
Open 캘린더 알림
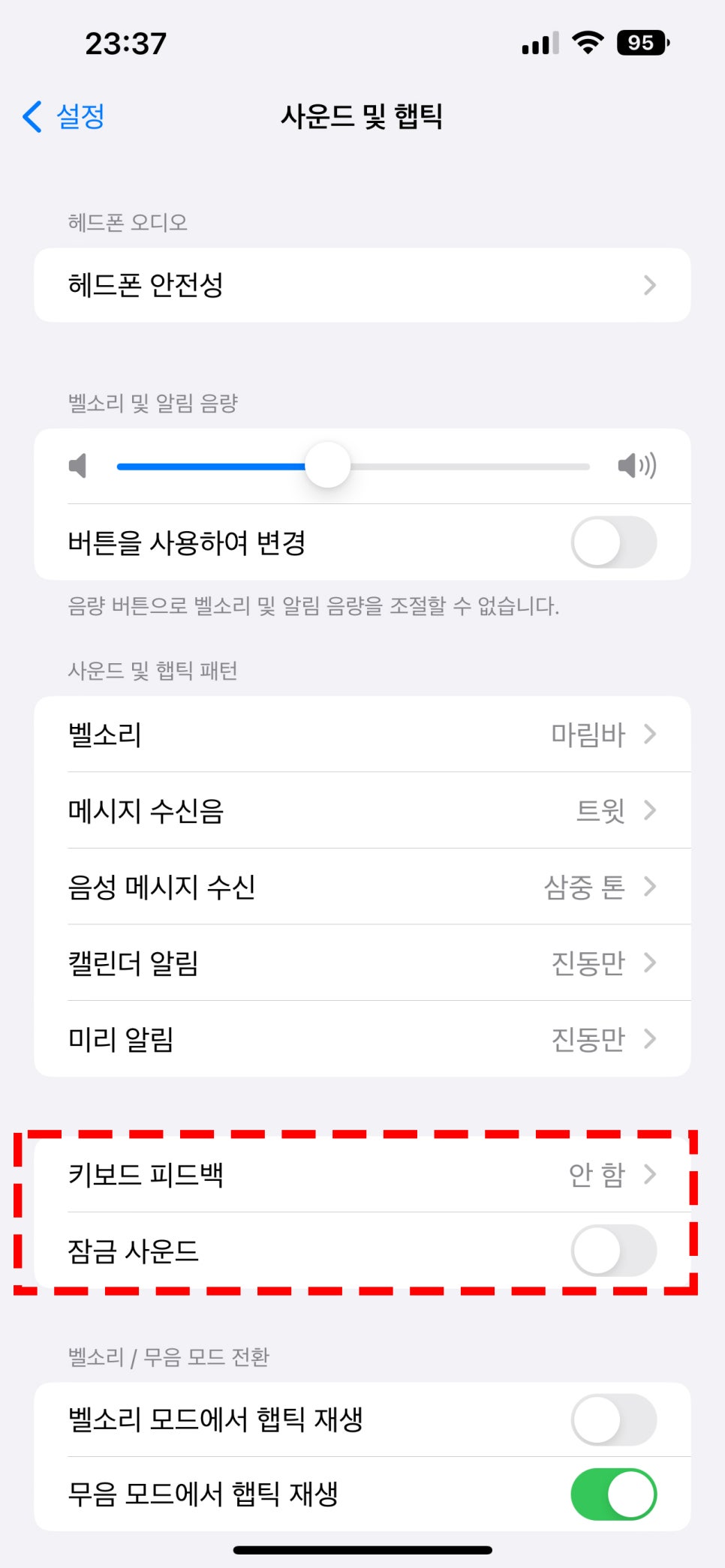362,963
